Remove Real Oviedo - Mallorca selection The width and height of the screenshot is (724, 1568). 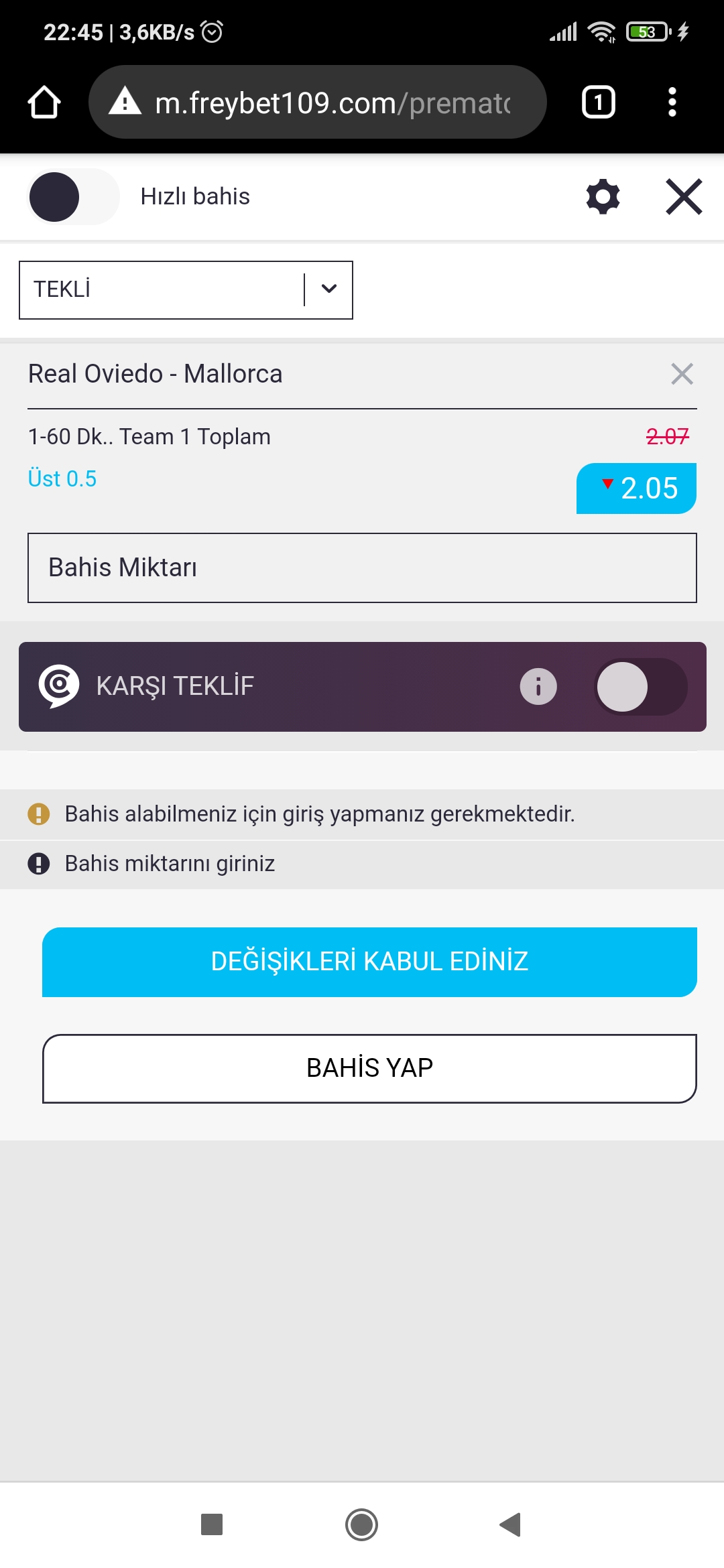point(682,374)
